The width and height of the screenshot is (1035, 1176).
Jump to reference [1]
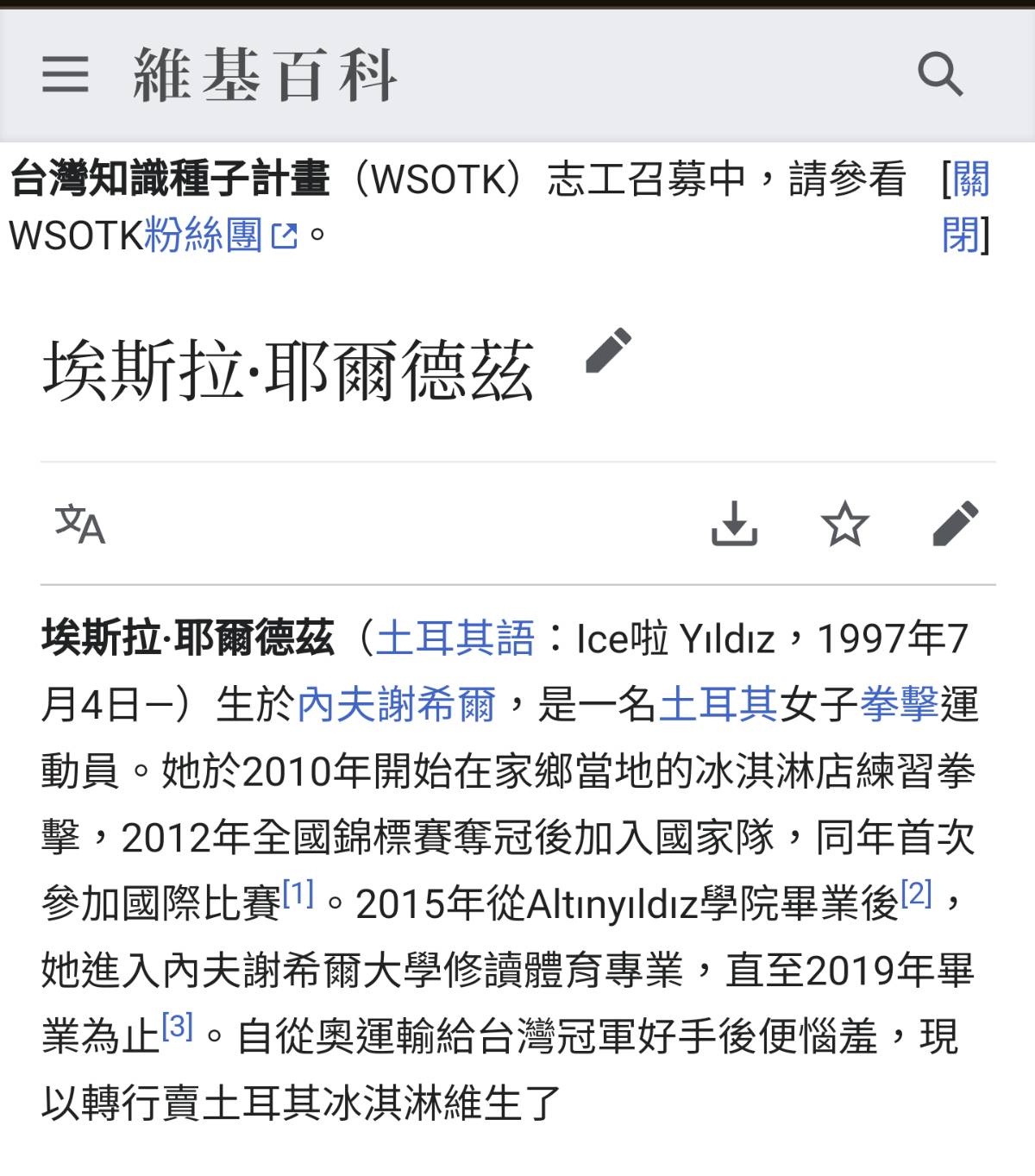click(x=298, y=894)
